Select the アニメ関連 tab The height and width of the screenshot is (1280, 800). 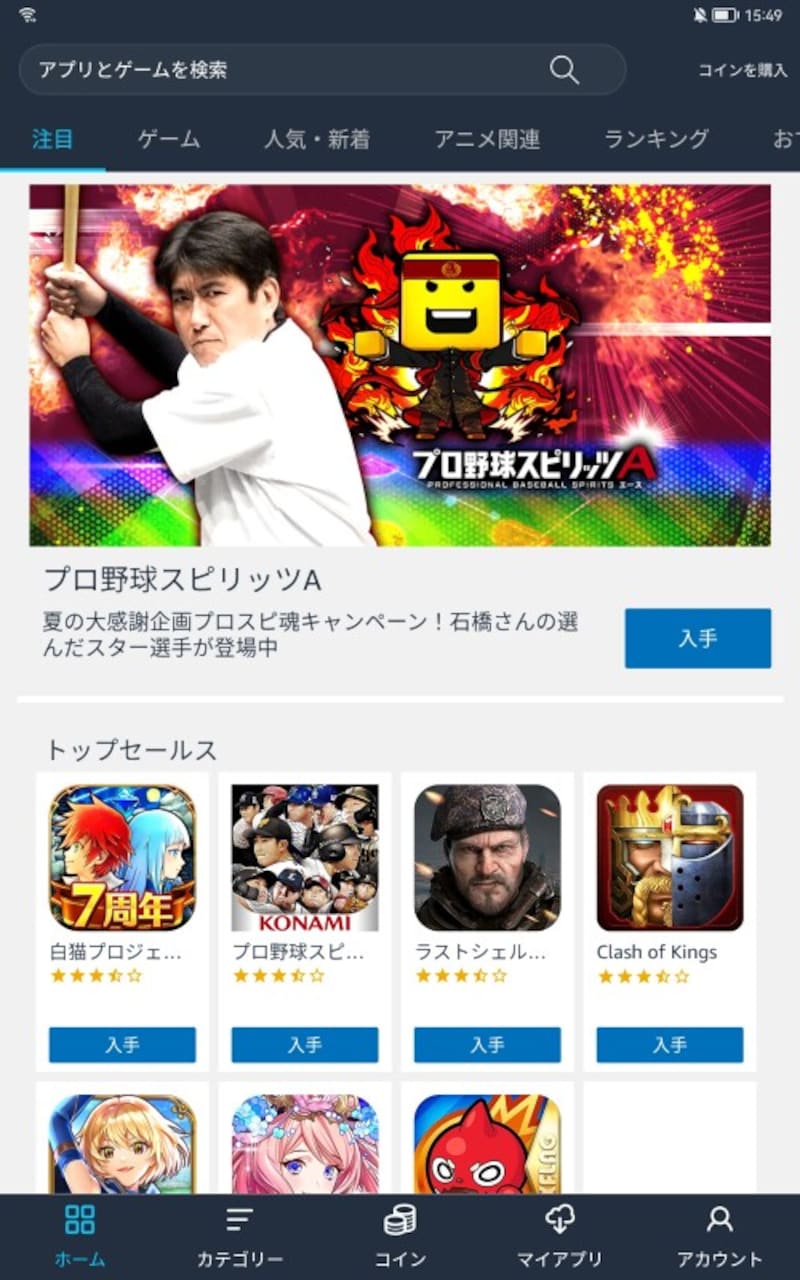(487, 139)
